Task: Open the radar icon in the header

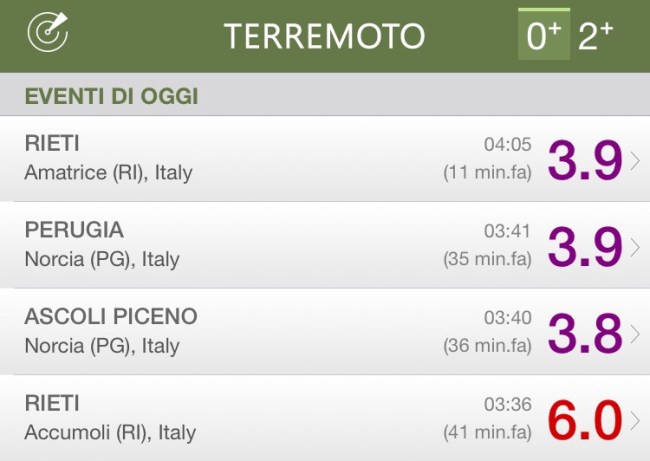Action: click(x=48, y=34)
